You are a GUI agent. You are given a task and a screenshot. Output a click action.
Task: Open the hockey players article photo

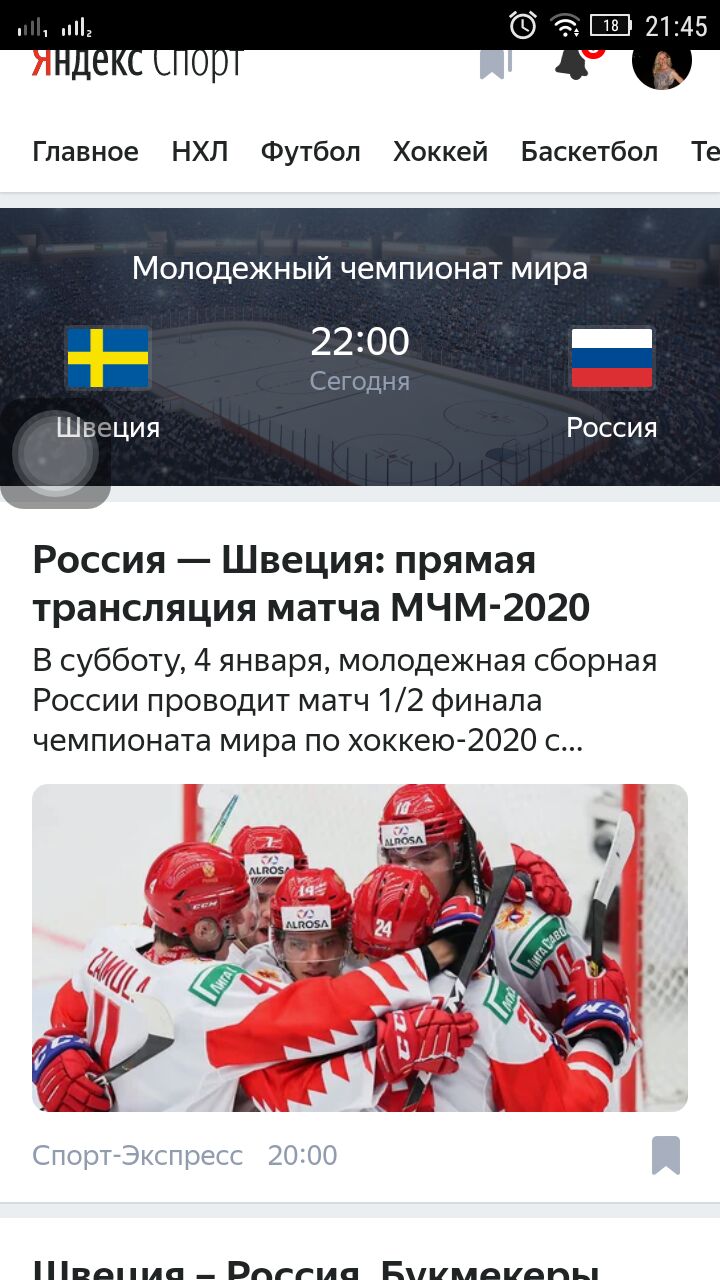360,947
